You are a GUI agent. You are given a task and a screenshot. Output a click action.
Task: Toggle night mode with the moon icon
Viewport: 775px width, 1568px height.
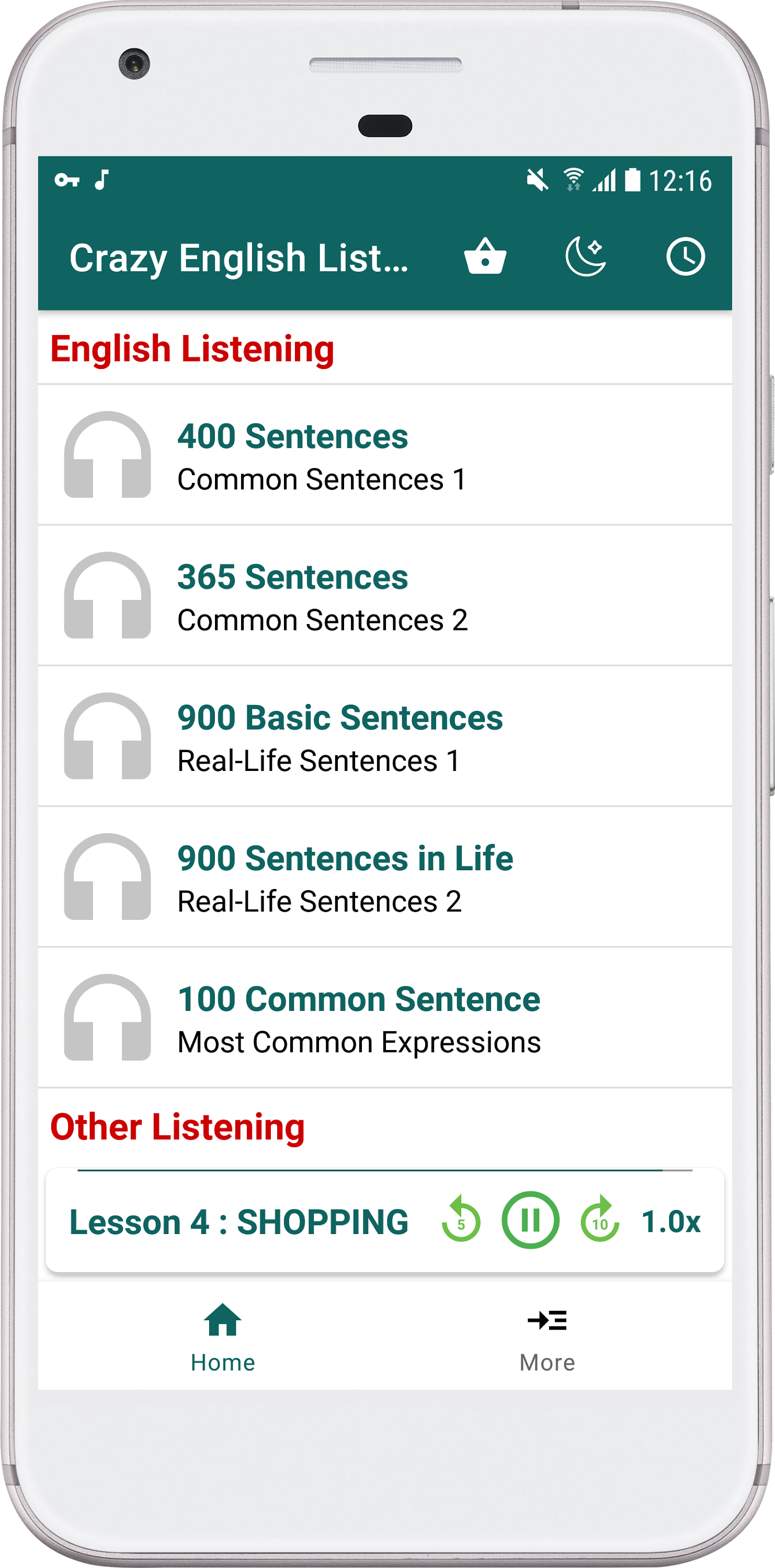[585, 257]
